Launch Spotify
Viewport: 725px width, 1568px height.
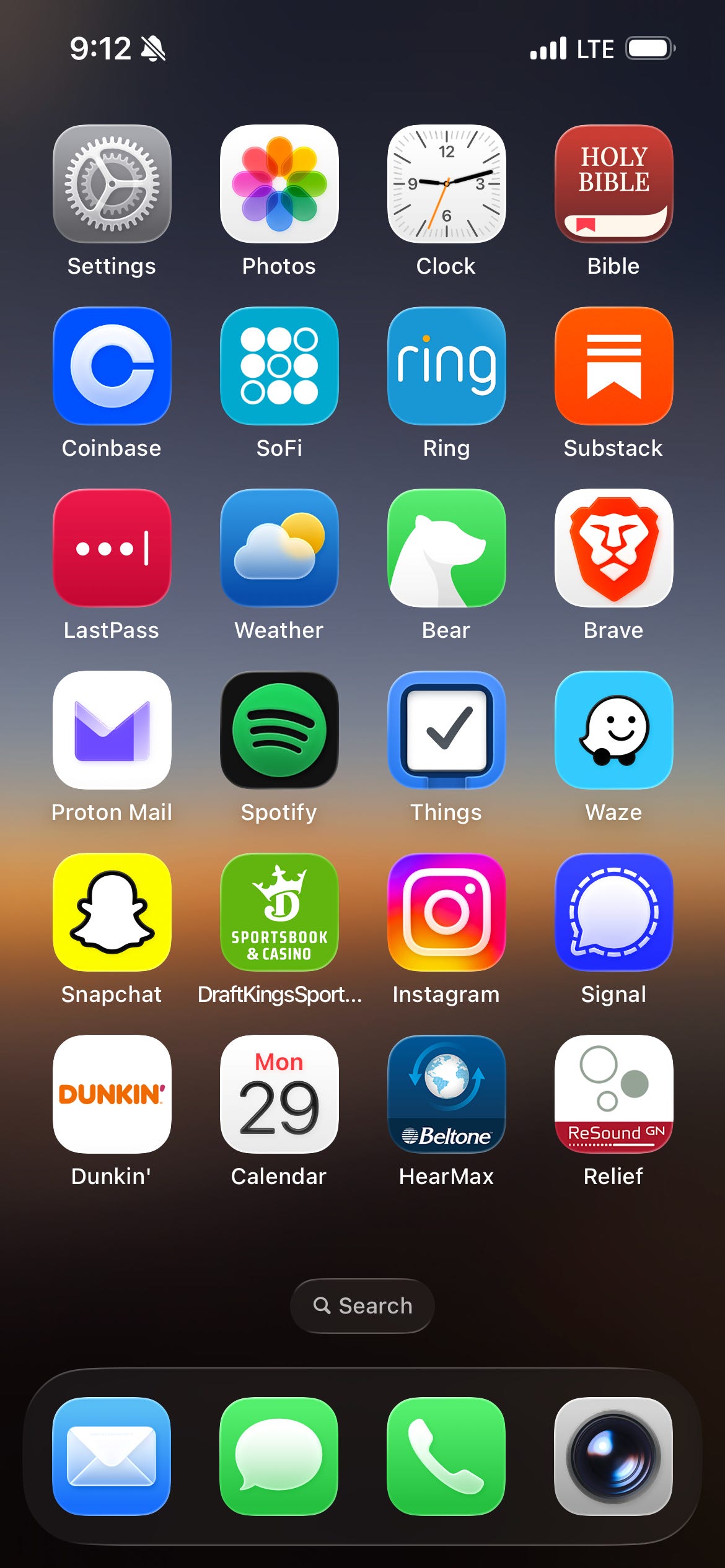(x=279, y=730)
